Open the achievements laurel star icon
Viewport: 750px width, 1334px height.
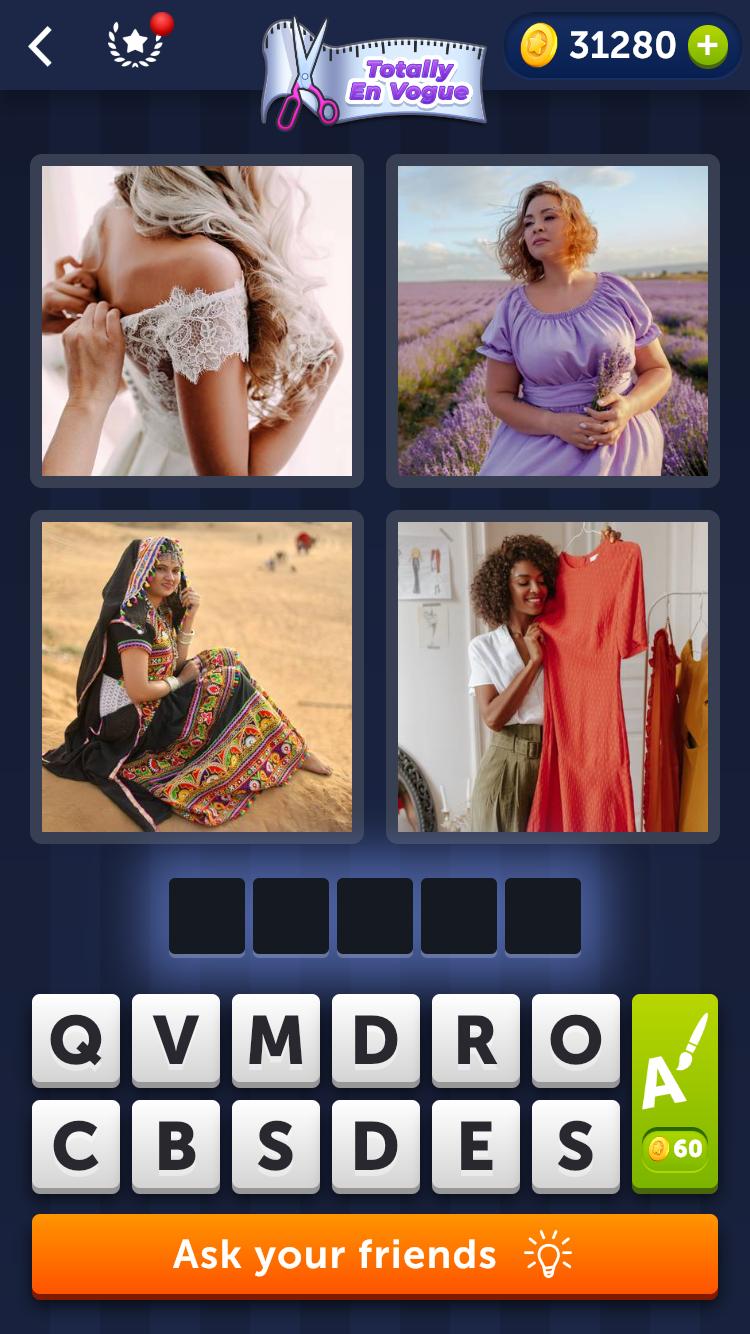(136, 46)
